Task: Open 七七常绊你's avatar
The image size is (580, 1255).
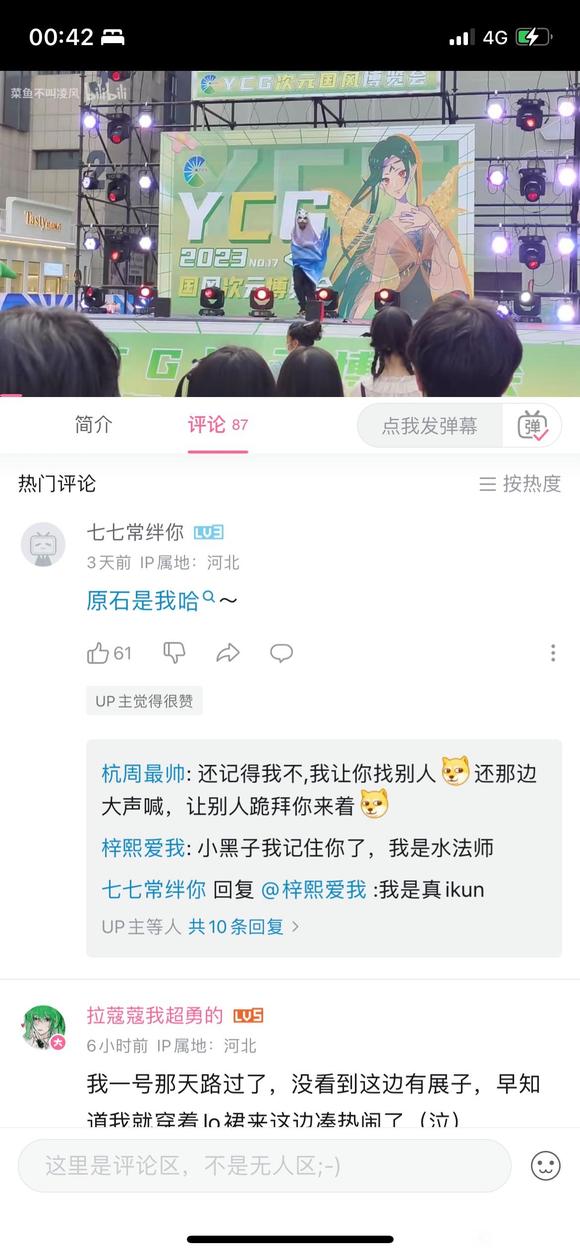Action: point(43,545)
